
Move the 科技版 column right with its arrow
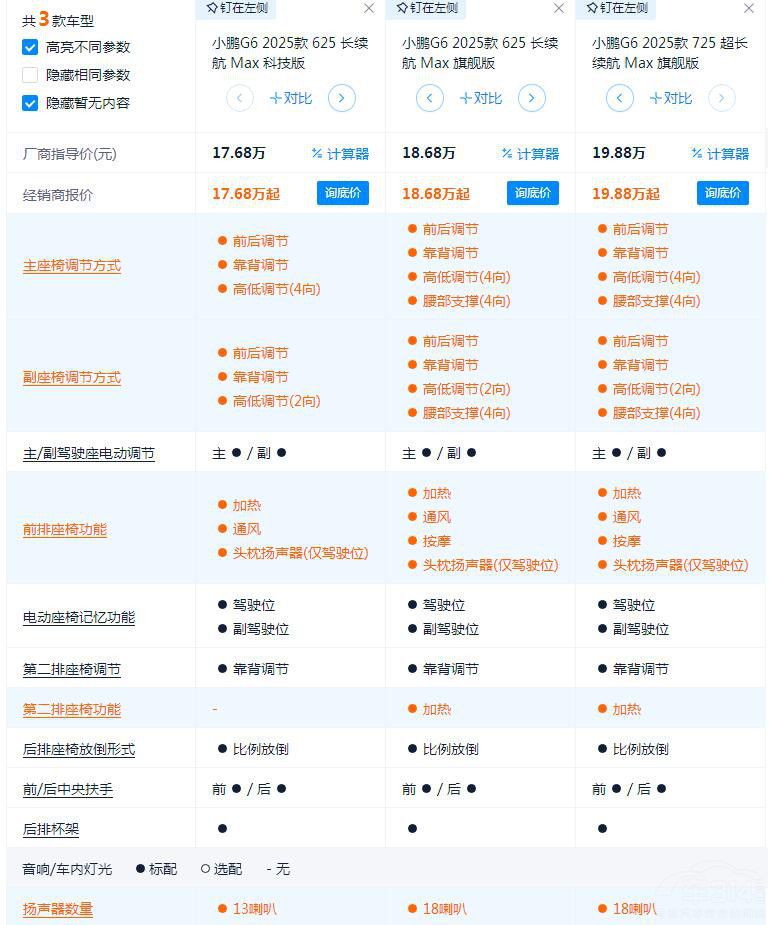click(342, 98)
